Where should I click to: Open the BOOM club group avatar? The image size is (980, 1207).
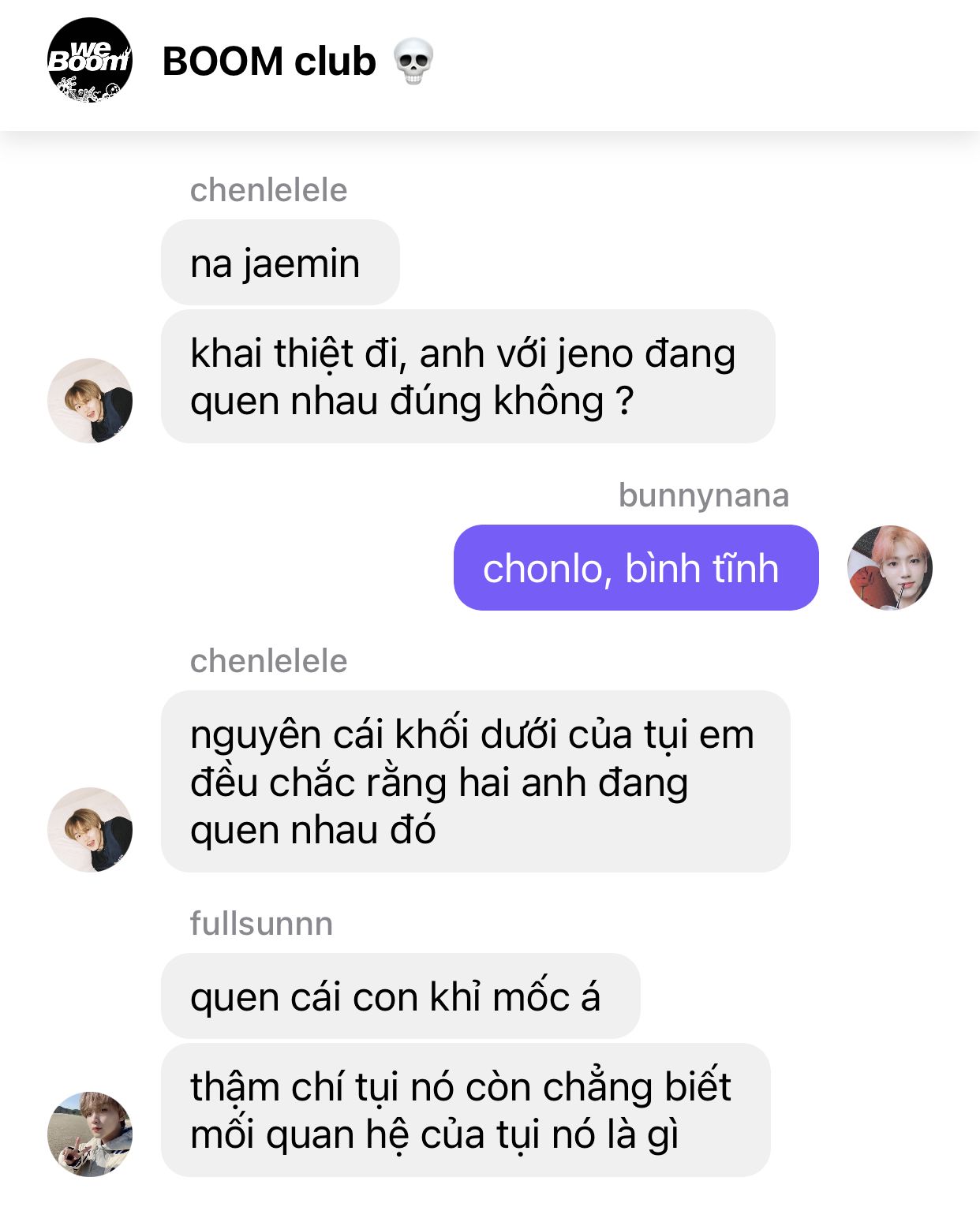90,61
